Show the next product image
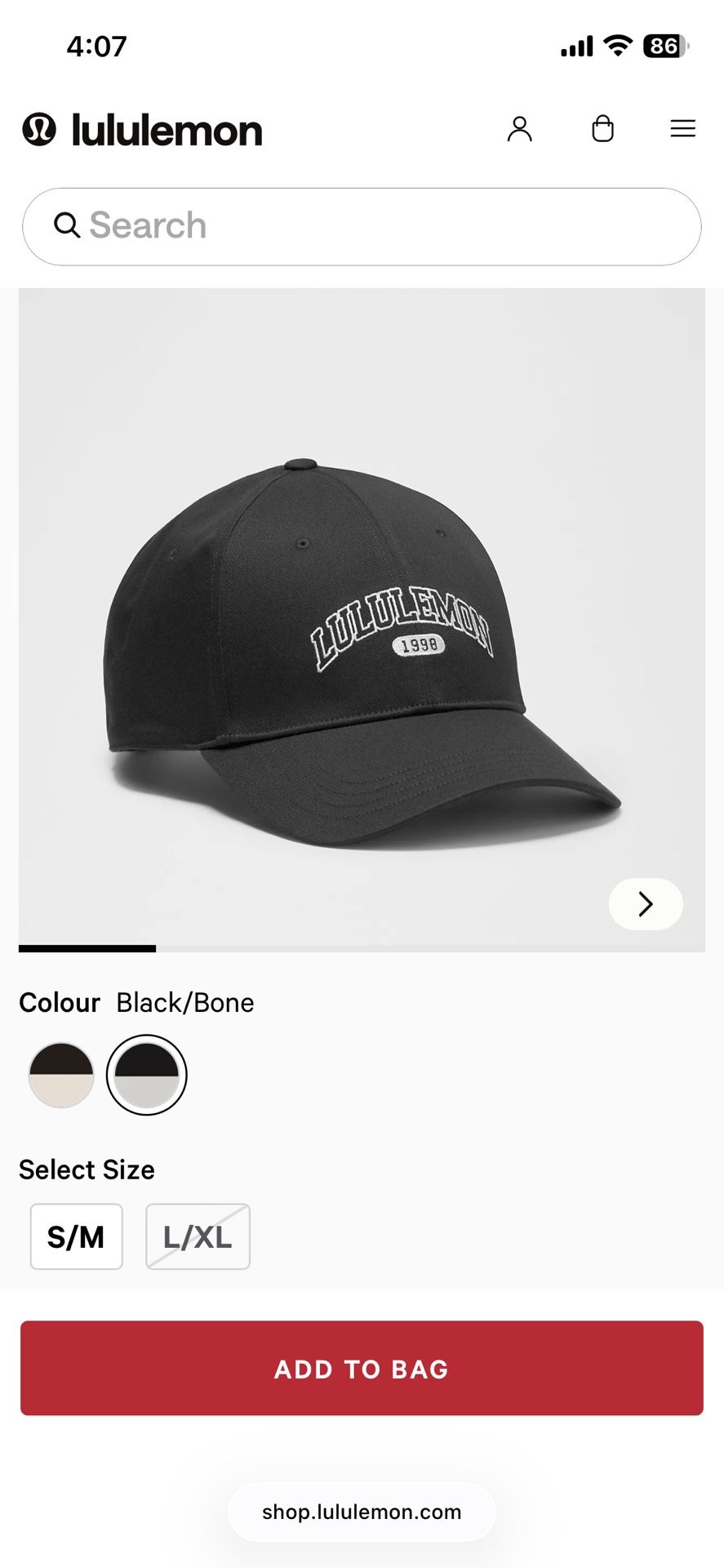This screenshot has height=1568, width=724. (645, 904)
